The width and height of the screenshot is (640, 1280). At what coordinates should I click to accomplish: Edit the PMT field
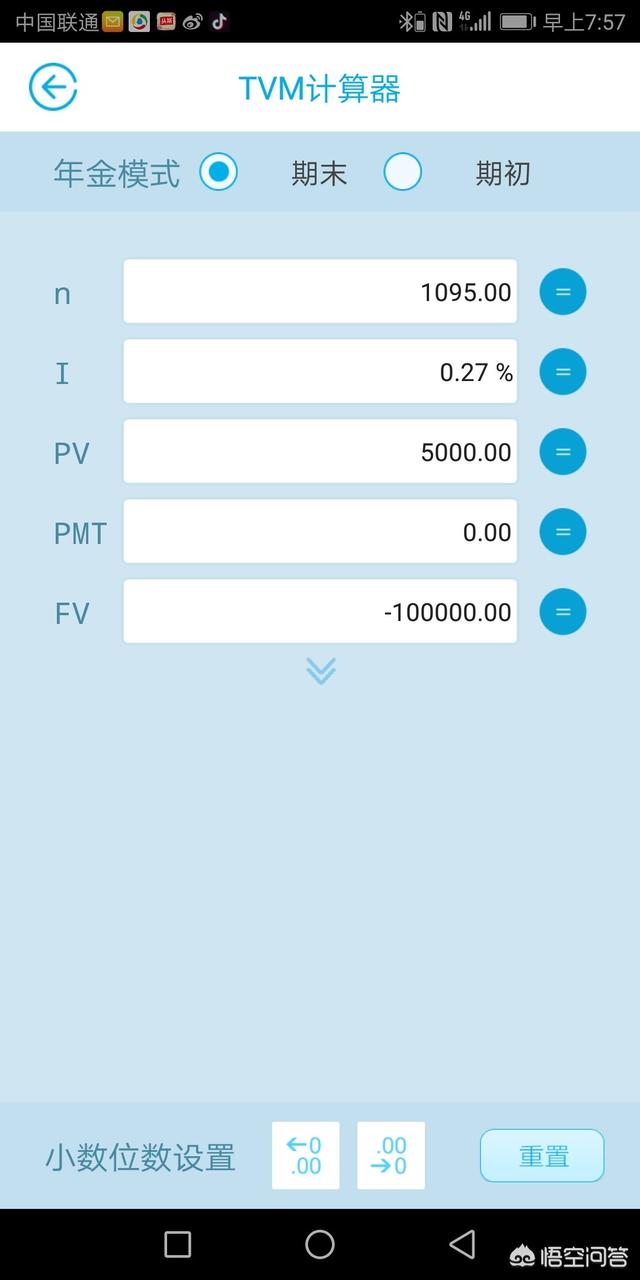tap(320, 532)
